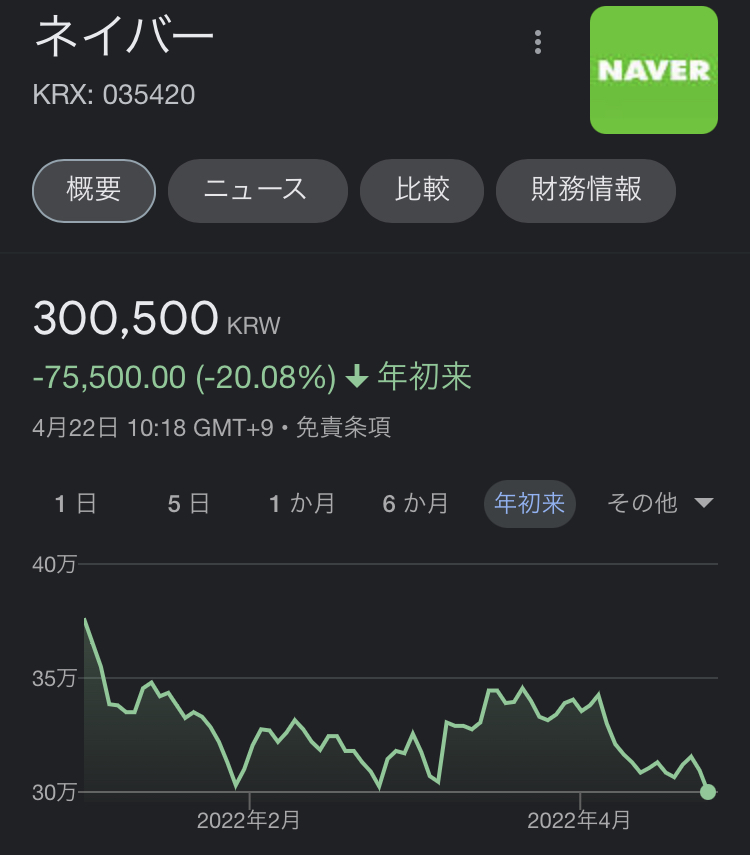
Task: Open the 比較 chip
Action: point(422,190)
